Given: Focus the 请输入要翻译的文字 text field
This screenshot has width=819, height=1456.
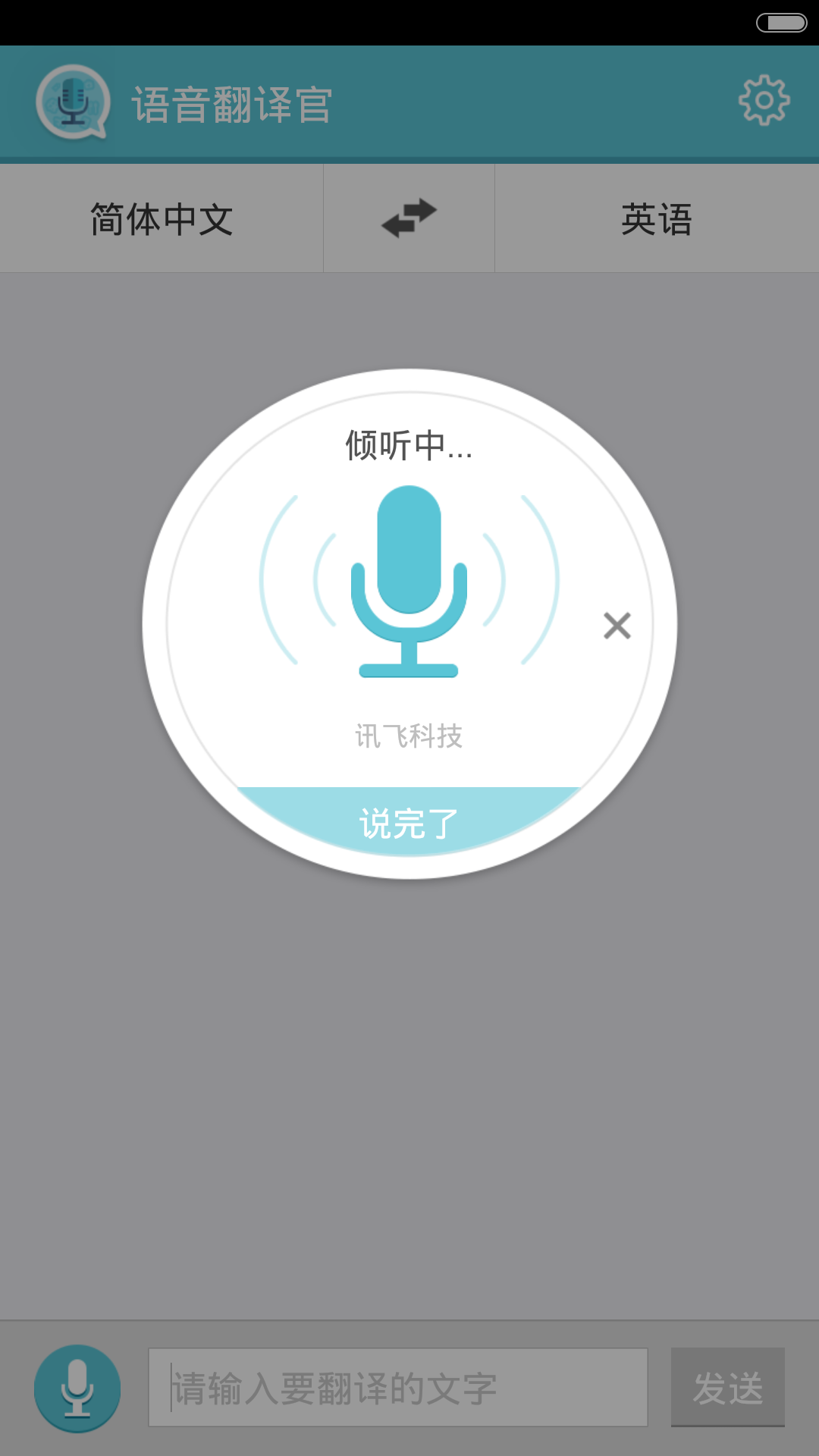Looking at the screenshot, I should tap(398, 1388).
